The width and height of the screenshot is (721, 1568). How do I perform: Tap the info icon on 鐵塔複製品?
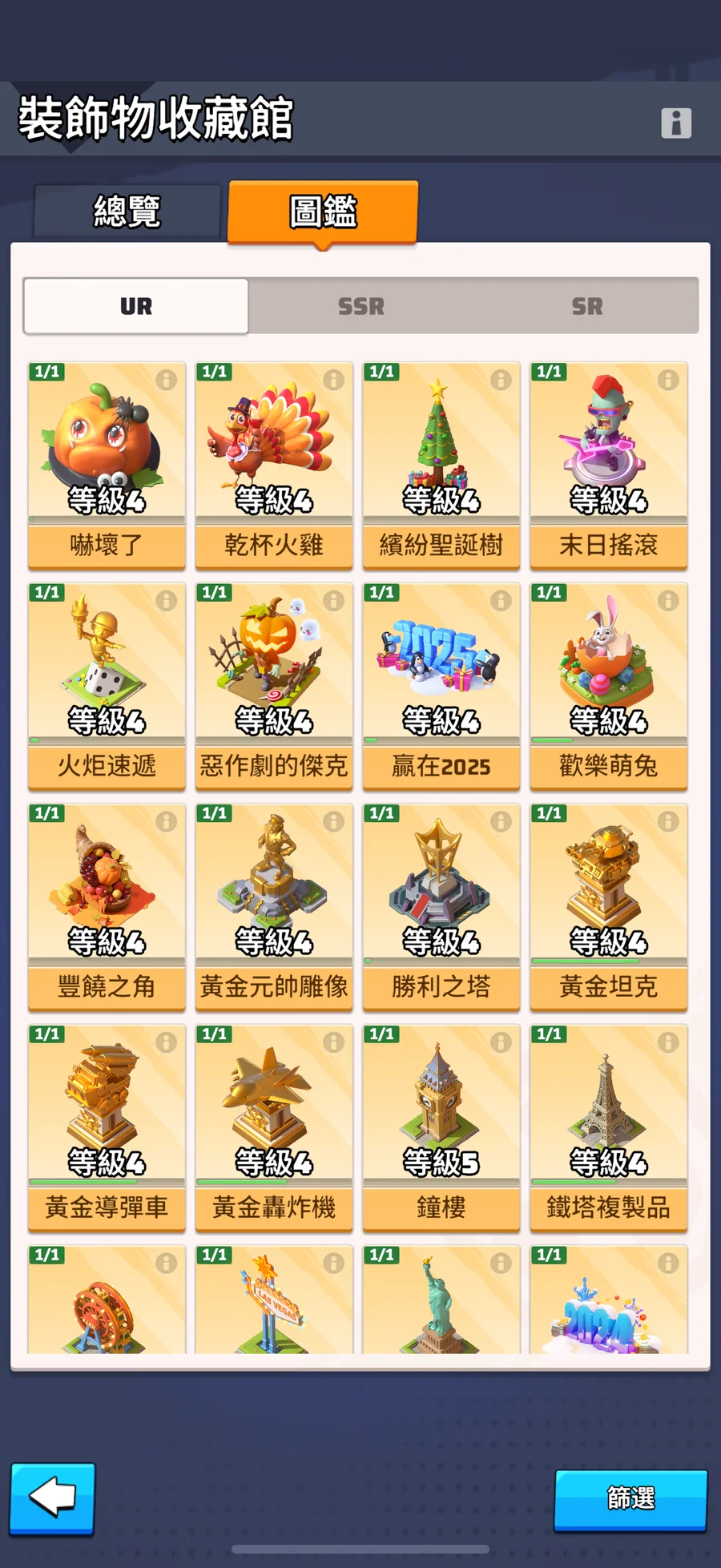(668, 1042)
